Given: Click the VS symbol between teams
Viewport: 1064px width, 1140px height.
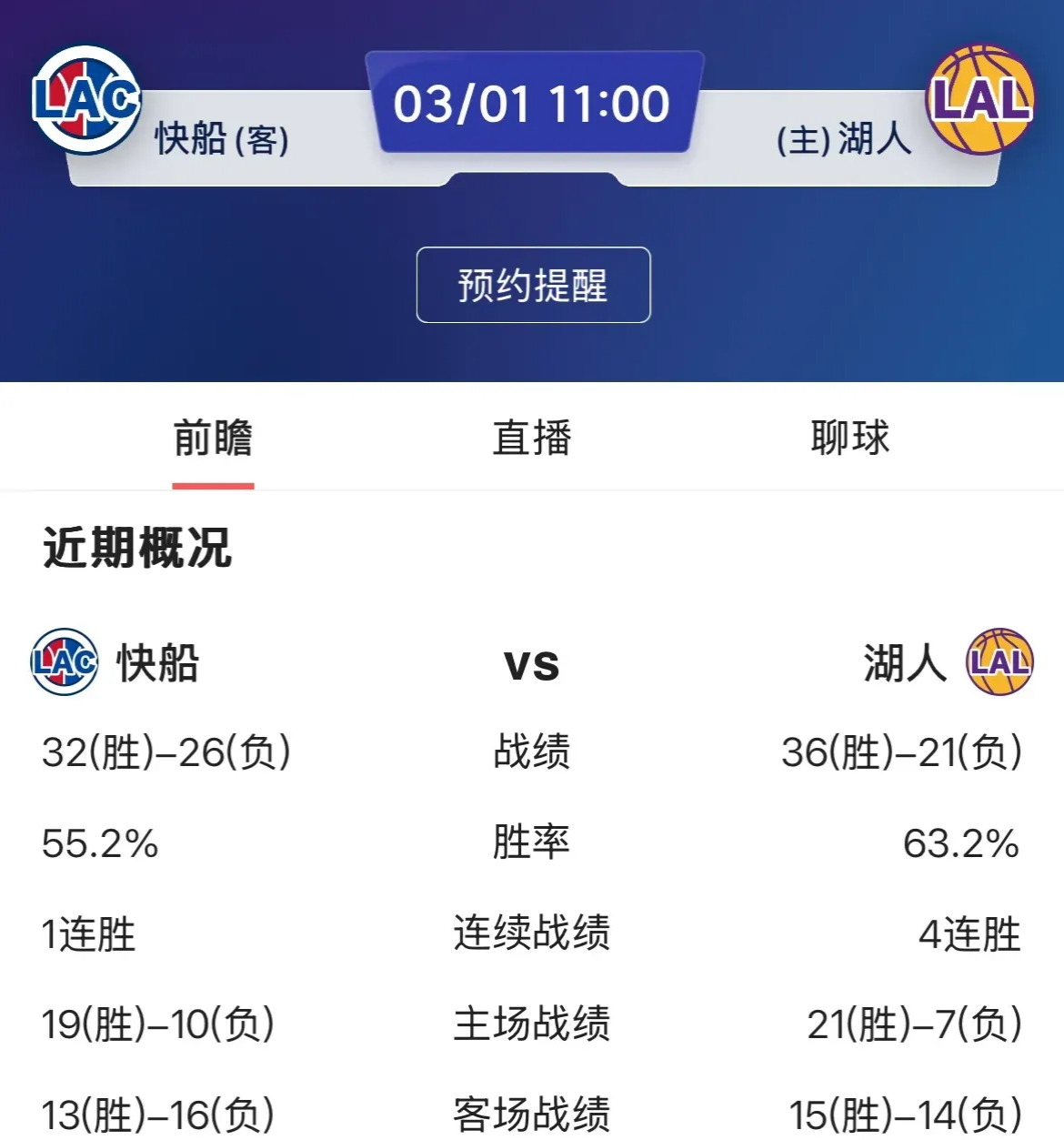Looking at the screenshot, I should tap(532, 663).
